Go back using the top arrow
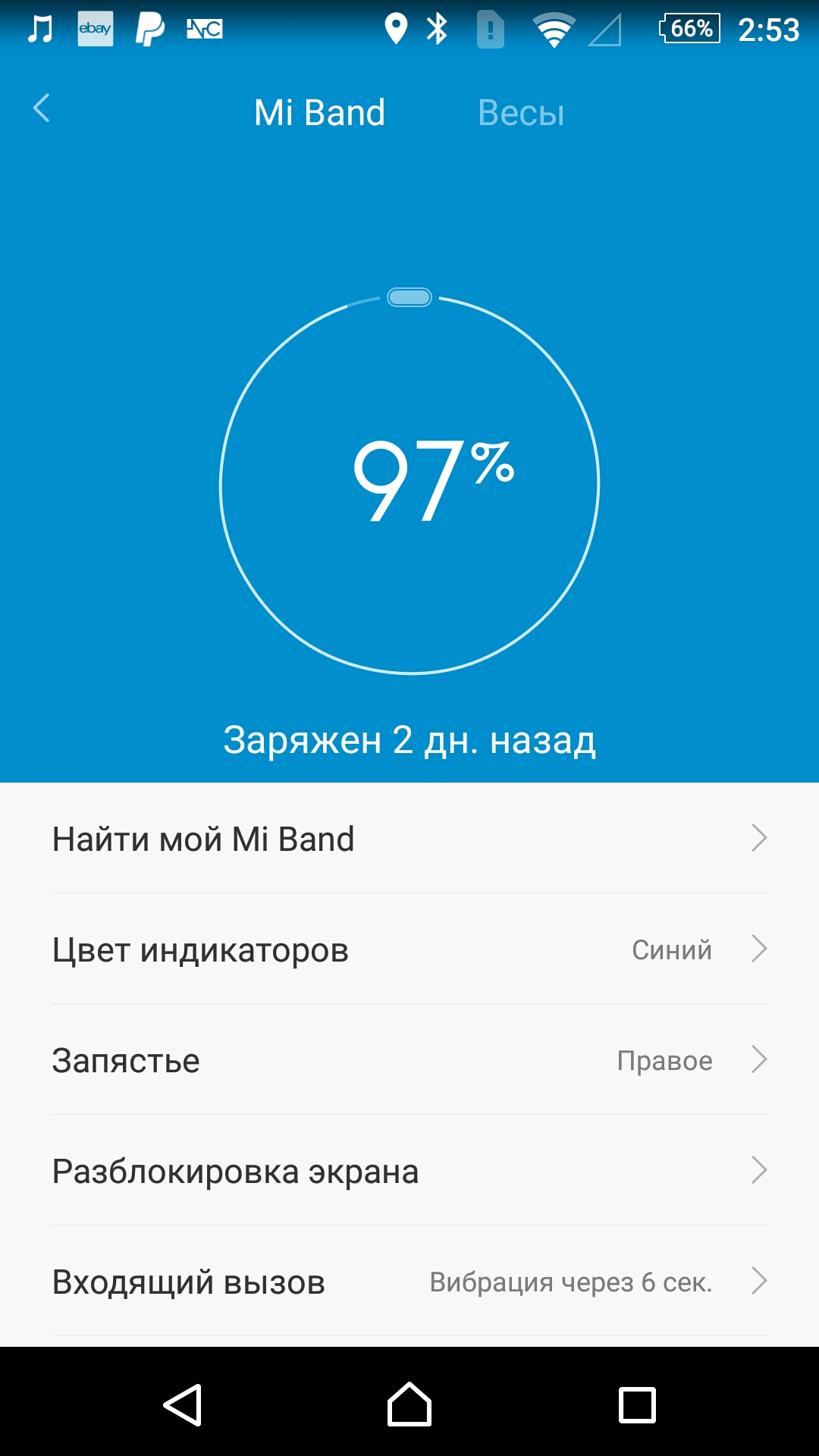819x1456 pixels. click(x=42, y=108)
